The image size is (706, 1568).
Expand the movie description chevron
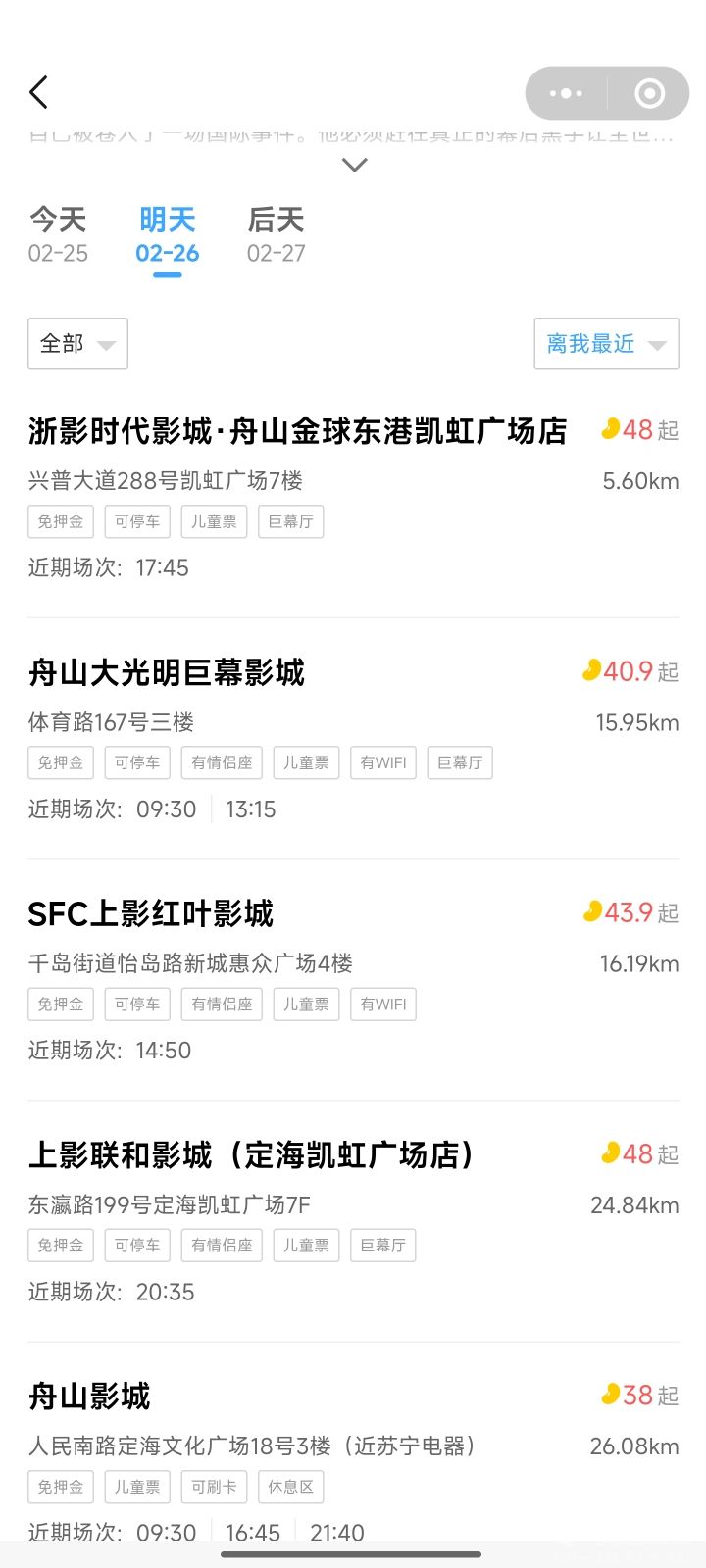click(x=355, y=165)
